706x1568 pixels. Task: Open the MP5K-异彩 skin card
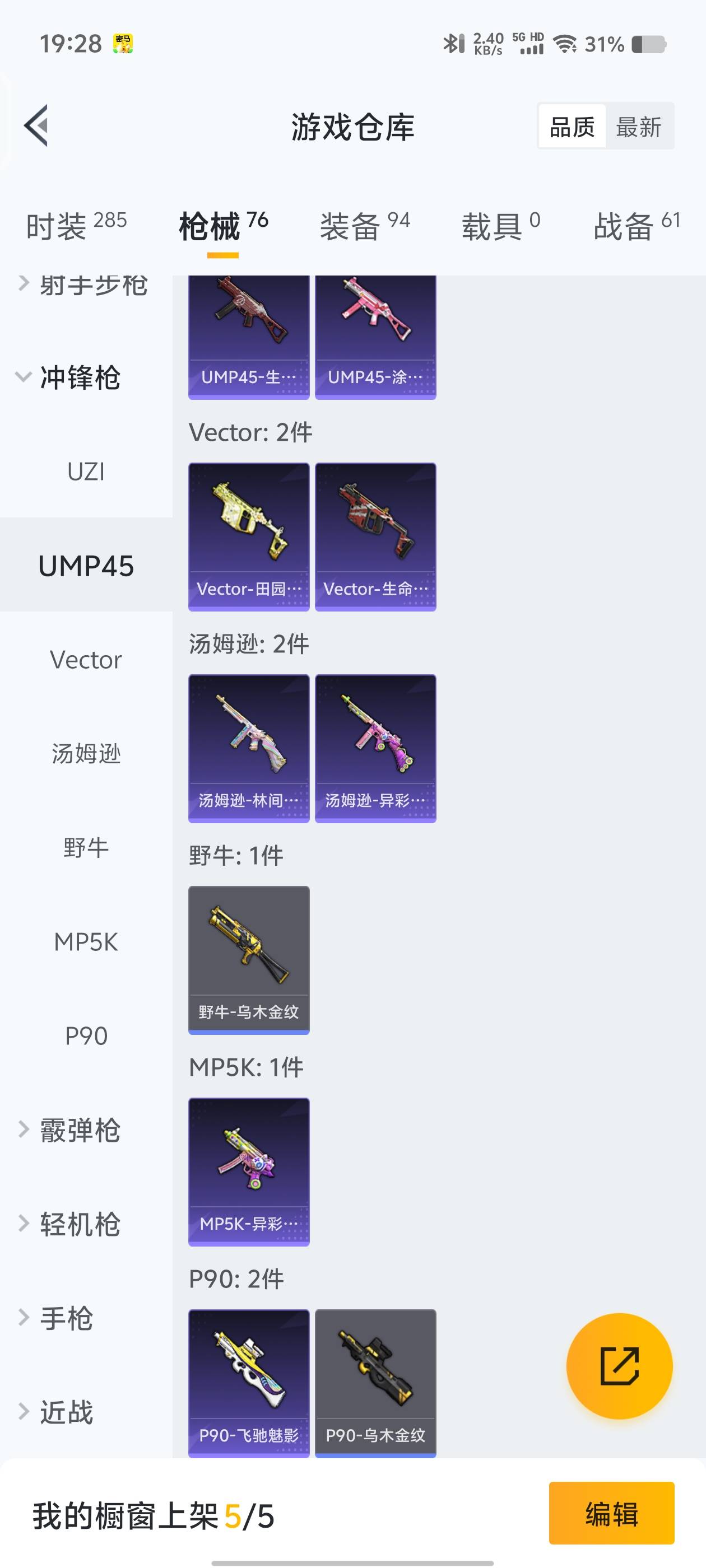pyautogui.click(x=249, y=1172)
